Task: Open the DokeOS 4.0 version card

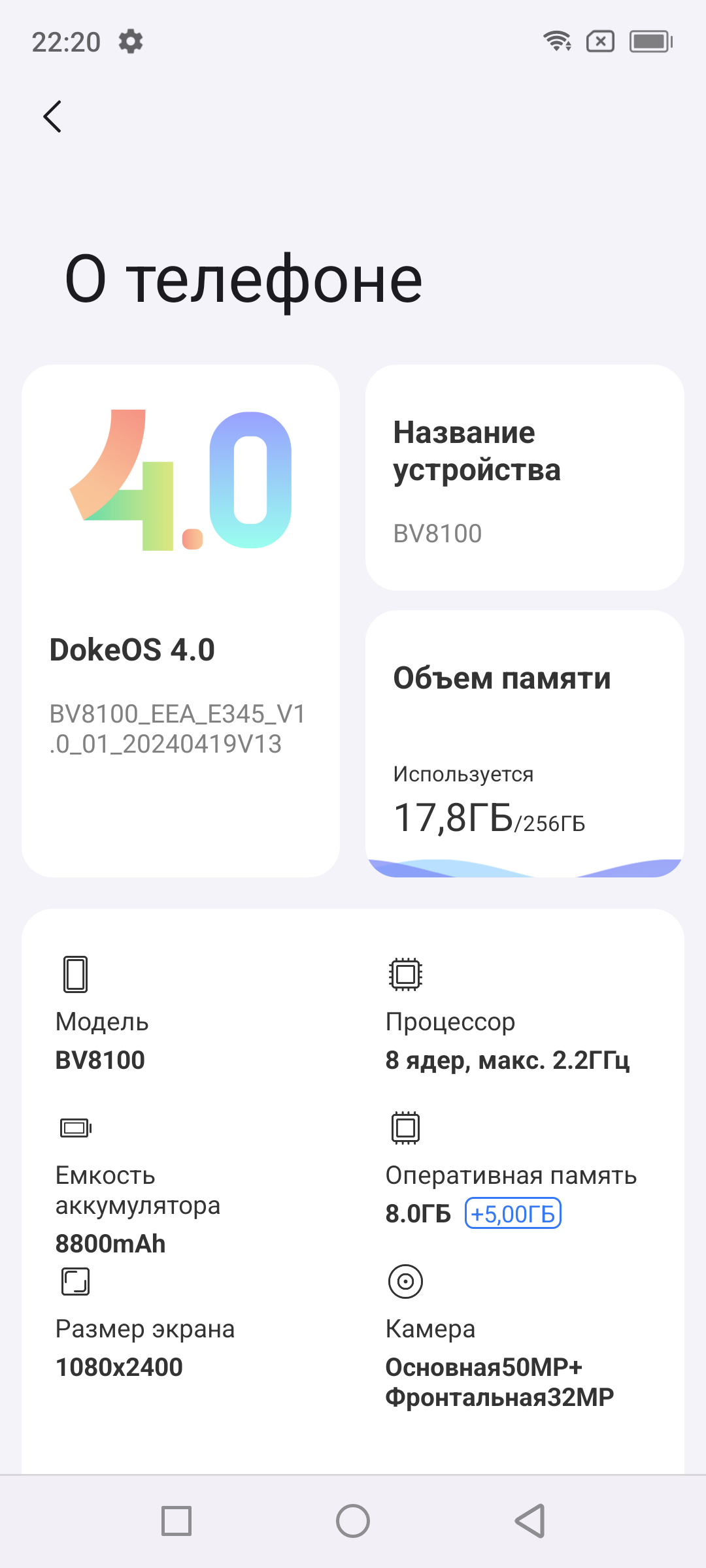Action: [x=180, y=621]
